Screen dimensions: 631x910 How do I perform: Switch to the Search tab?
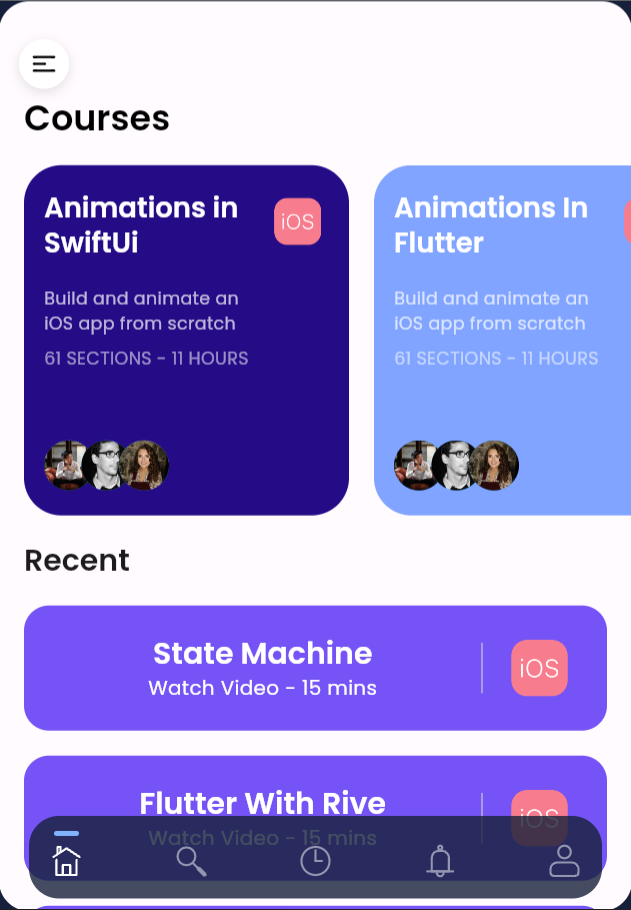[191, 860]
